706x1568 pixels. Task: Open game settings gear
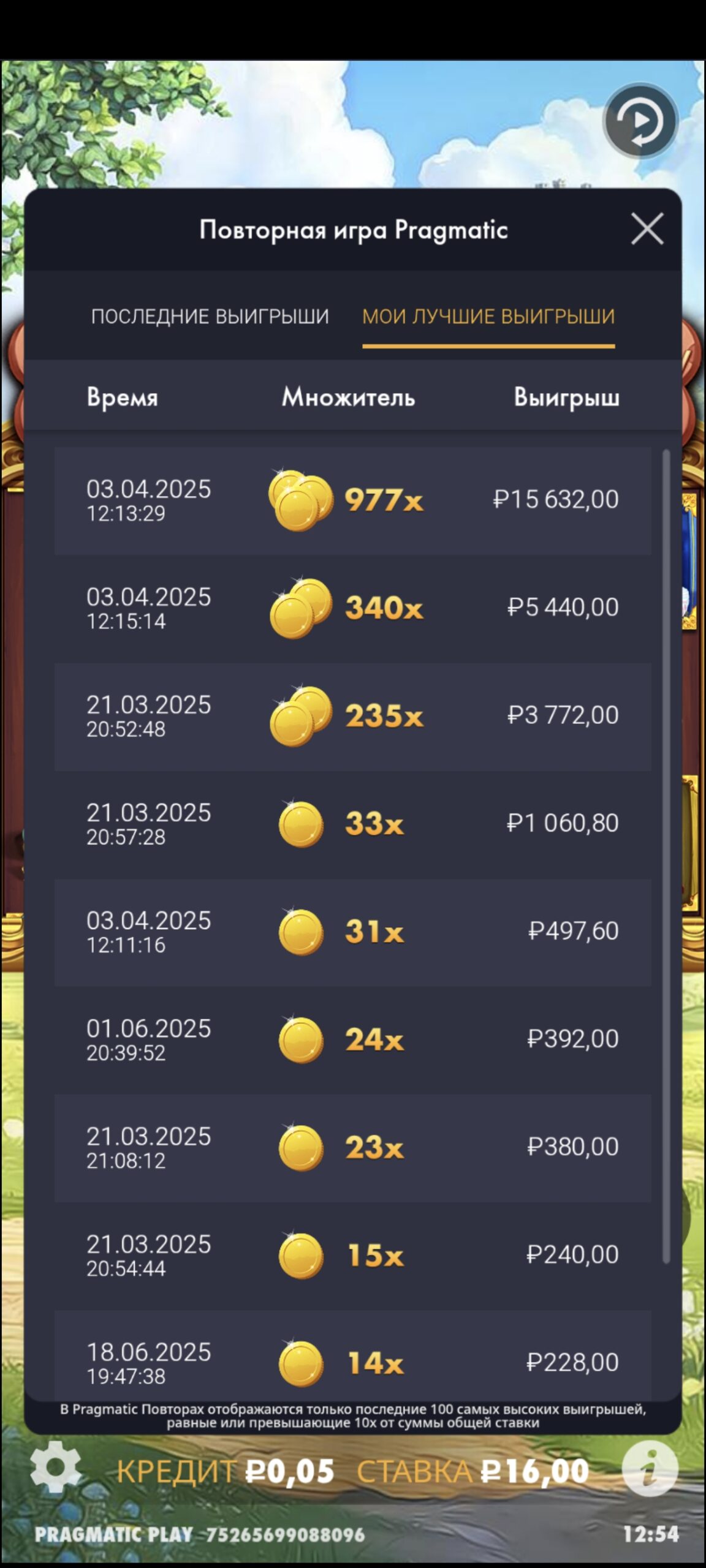coord(55,1468)
